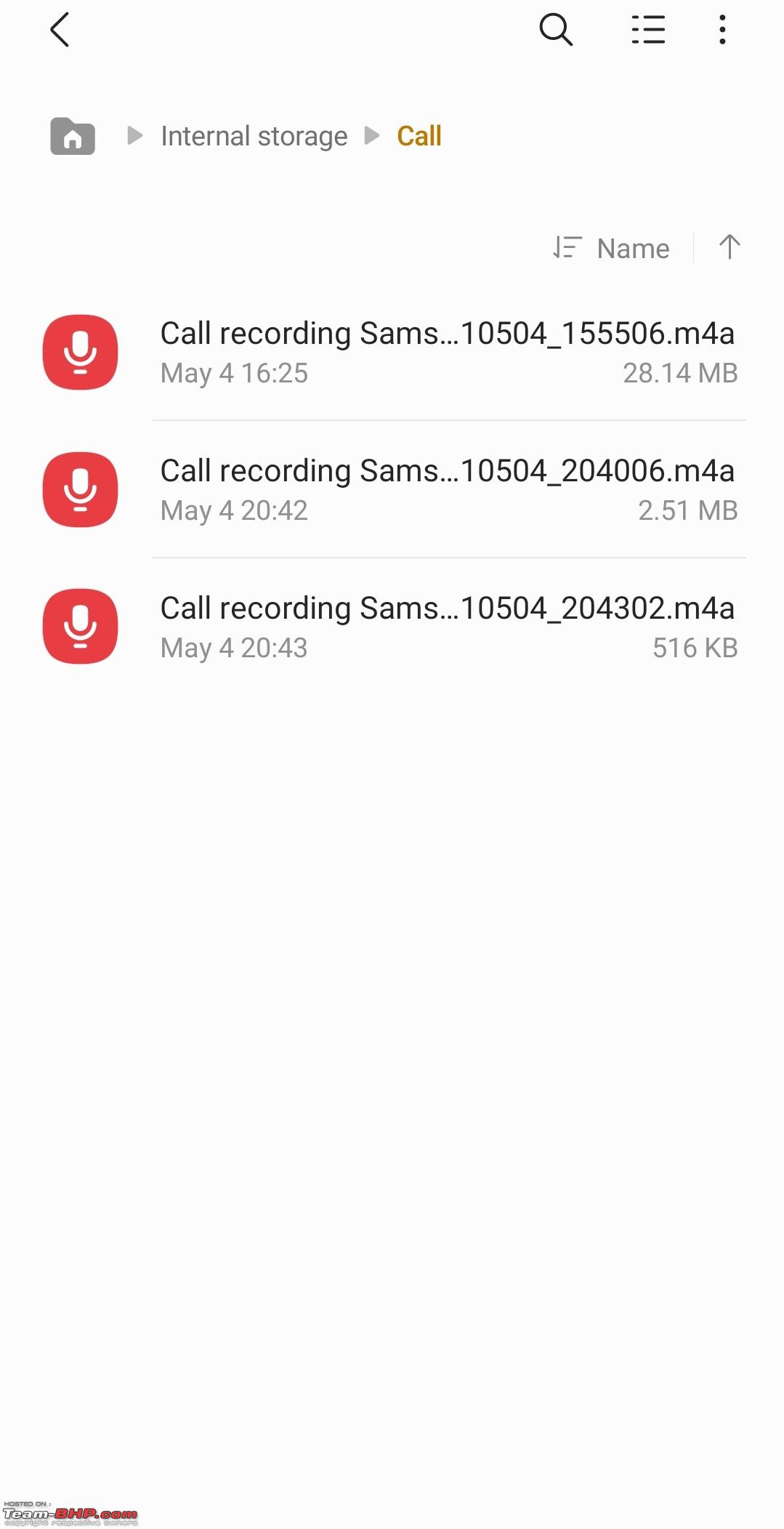Open the recording ending 204006.m4a
Image resolution: width=784 pixels, height=1529 pixels.
click(392, 489)
